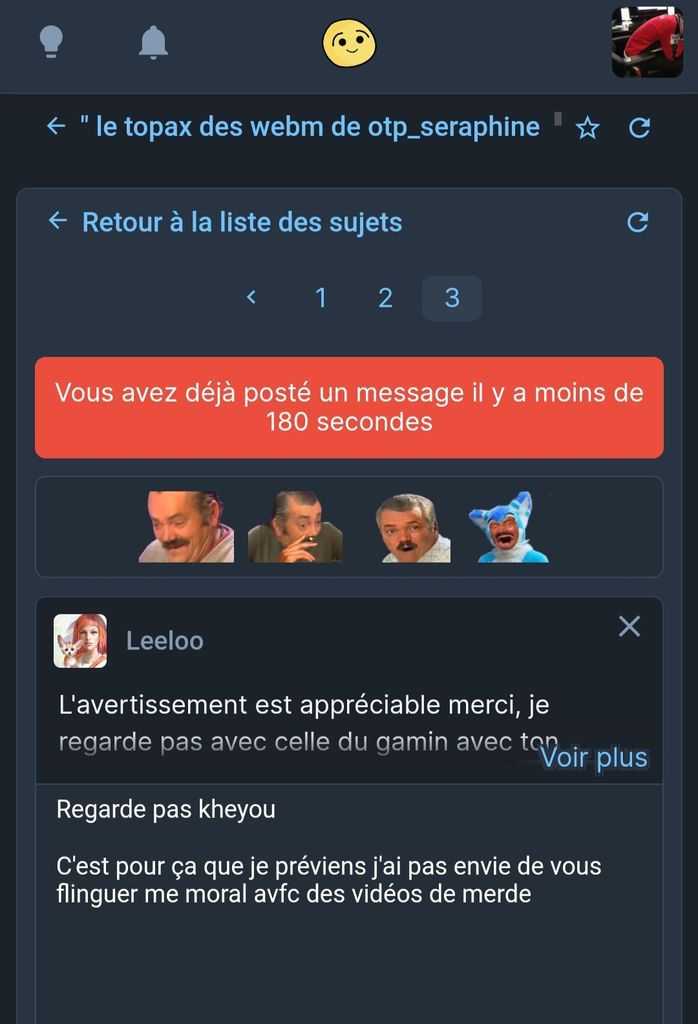Select page 3 of the topic

tap(452, 298)
